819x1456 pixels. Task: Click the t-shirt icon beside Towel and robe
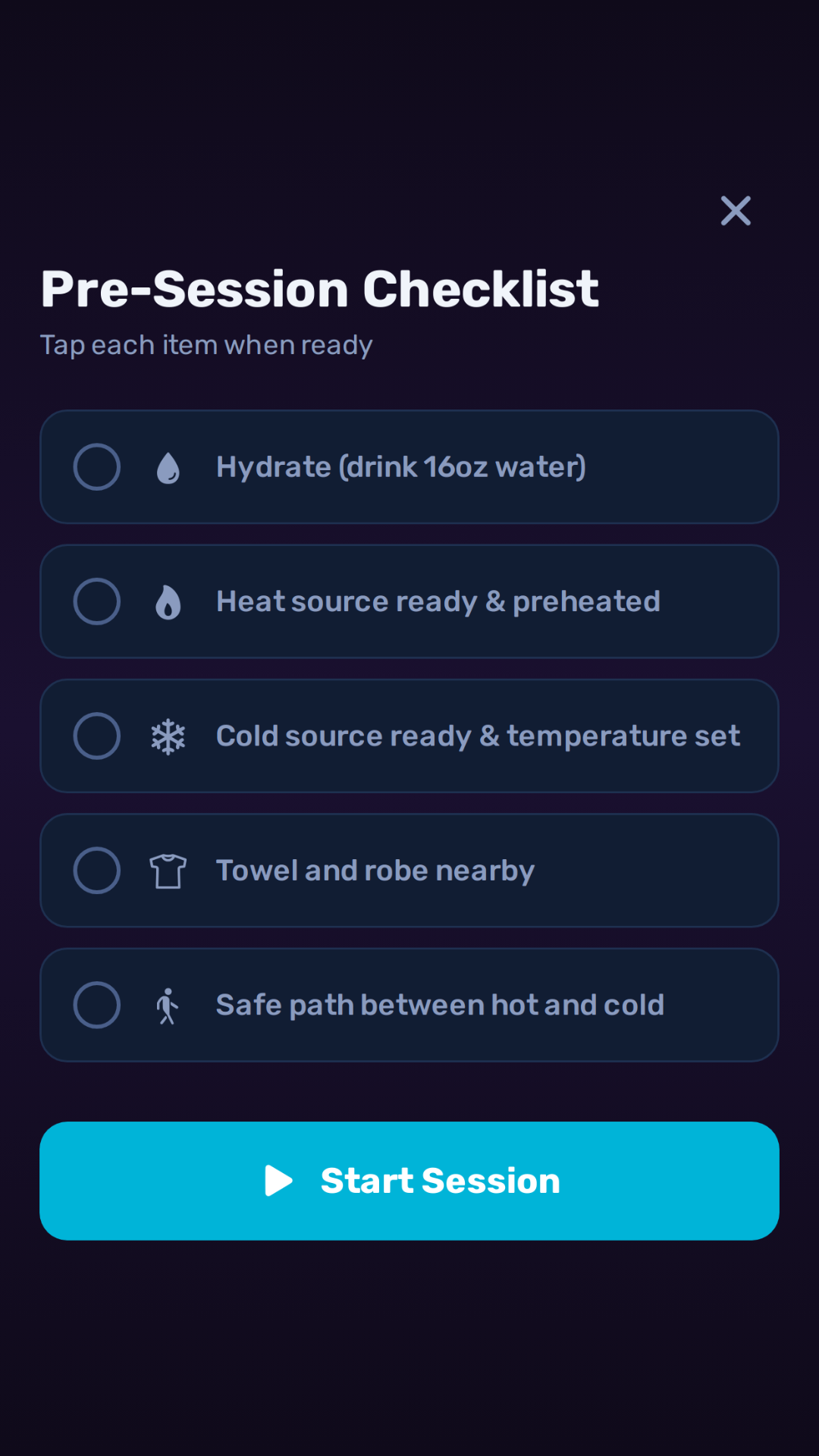pos(168,870)
